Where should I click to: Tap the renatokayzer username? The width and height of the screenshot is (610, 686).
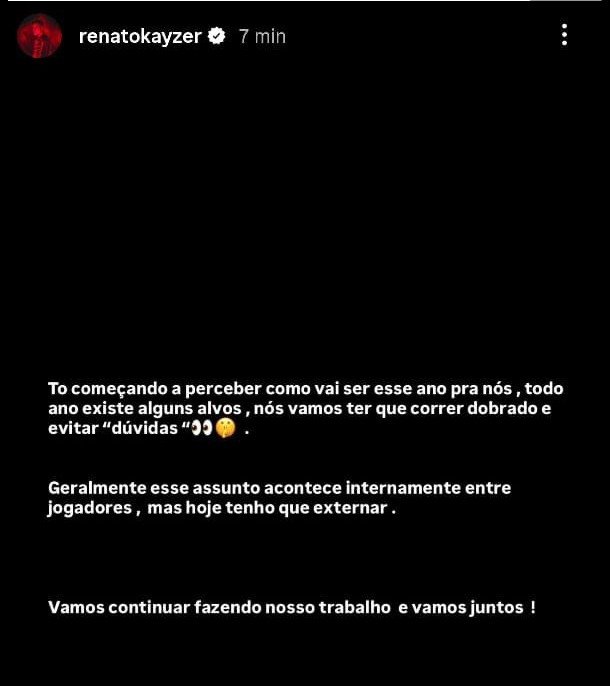[x=139, y=36]
